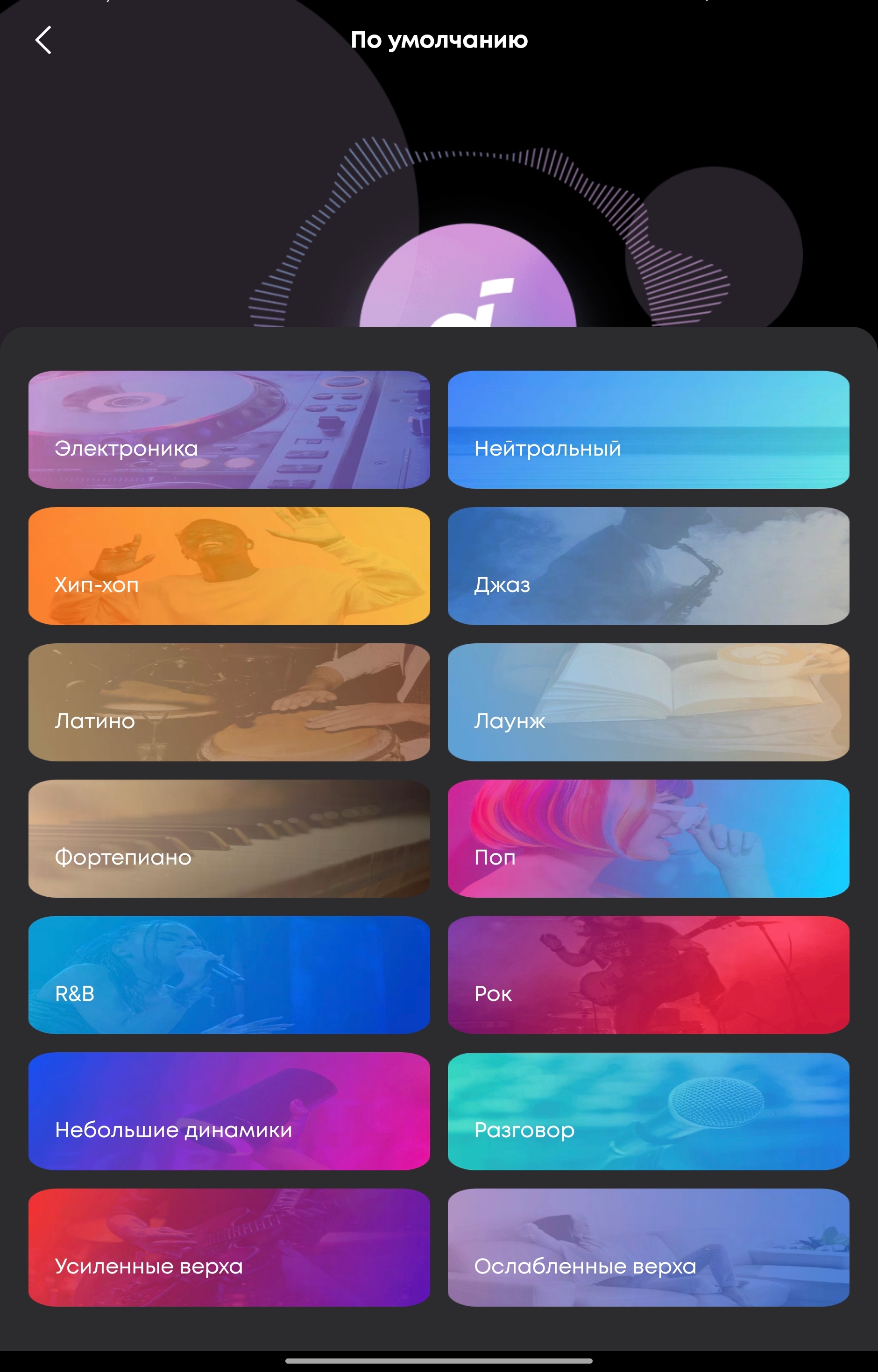
Task: Select the Джаз preset card
Action: [x=648, y=566]
